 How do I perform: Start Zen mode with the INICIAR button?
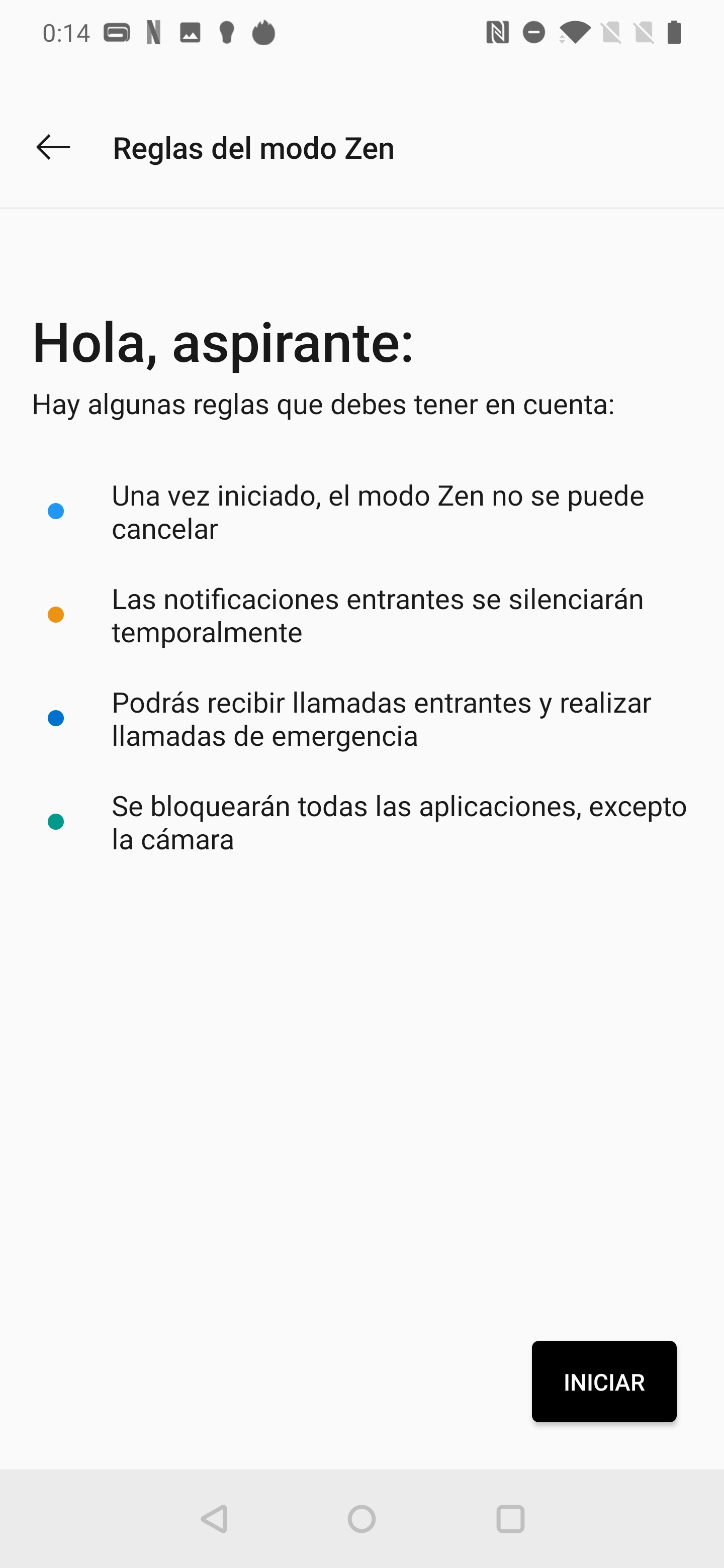603,1381
